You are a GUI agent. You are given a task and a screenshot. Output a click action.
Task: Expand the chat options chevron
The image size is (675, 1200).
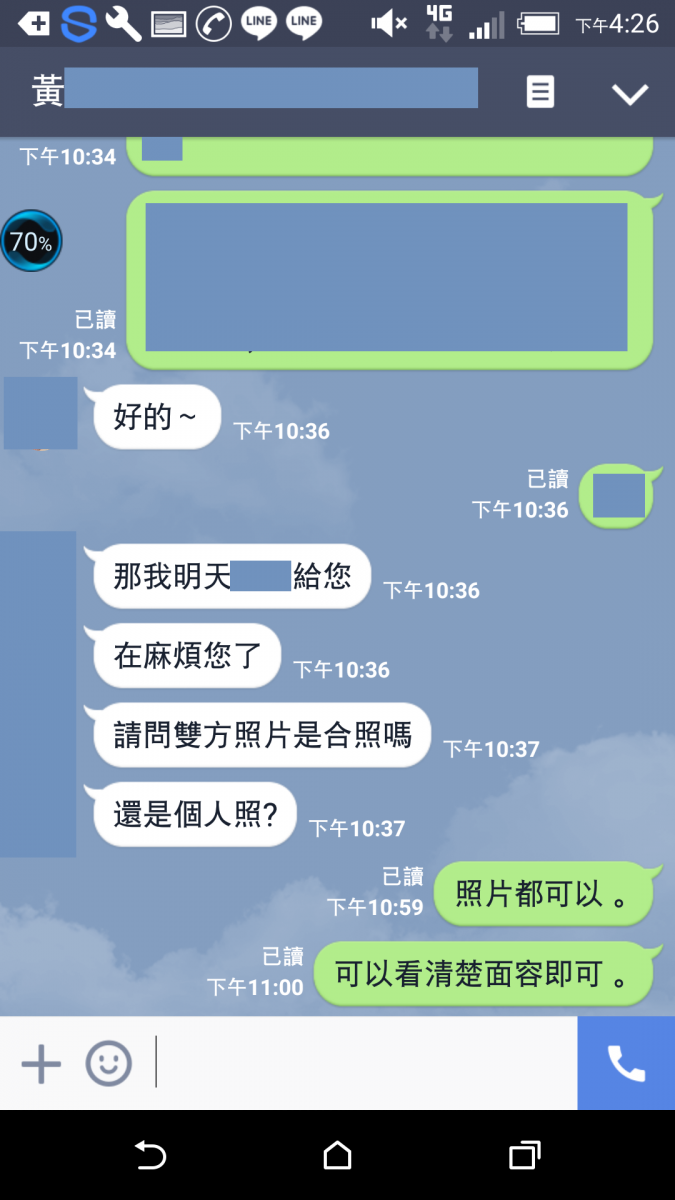pos(630,94)
